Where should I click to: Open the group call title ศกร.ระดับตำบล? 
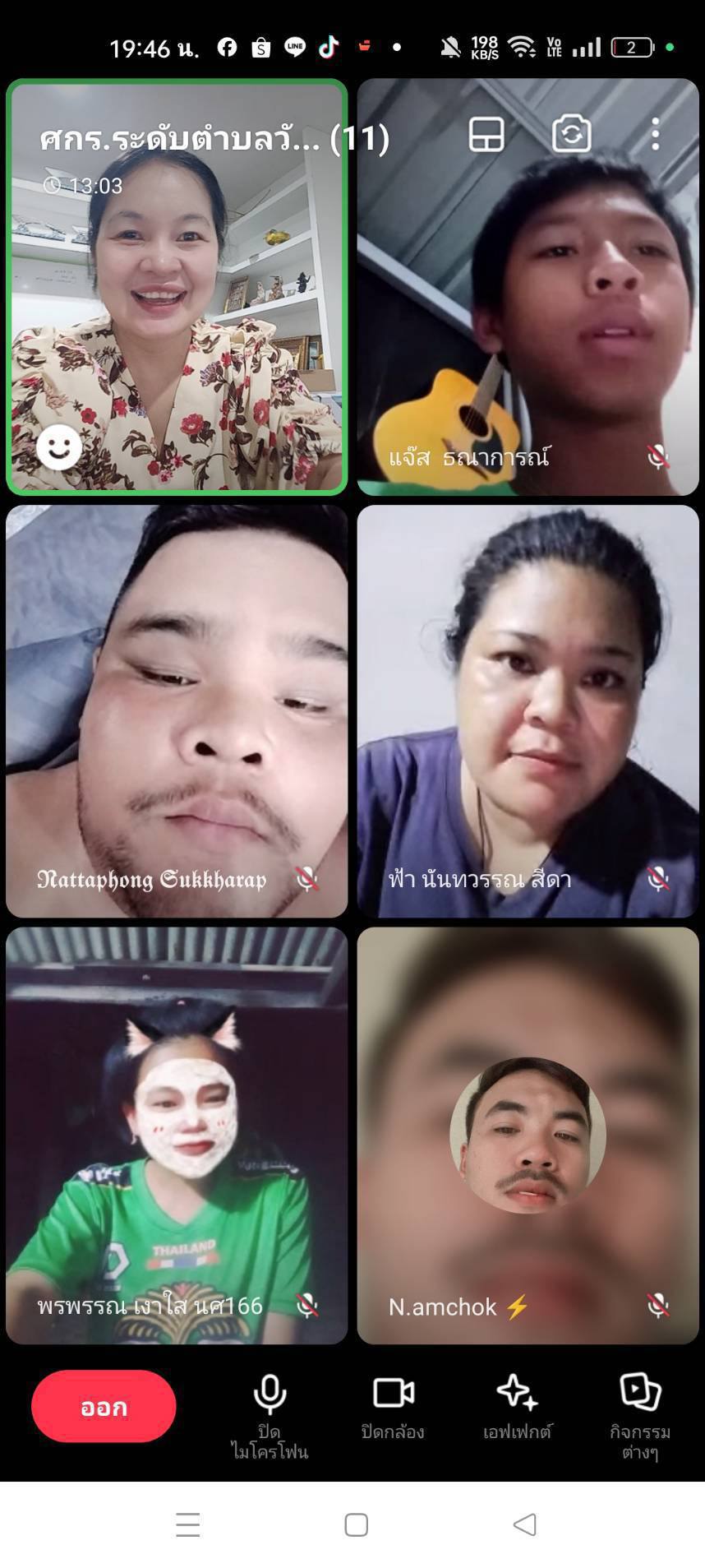coord(214,138)
